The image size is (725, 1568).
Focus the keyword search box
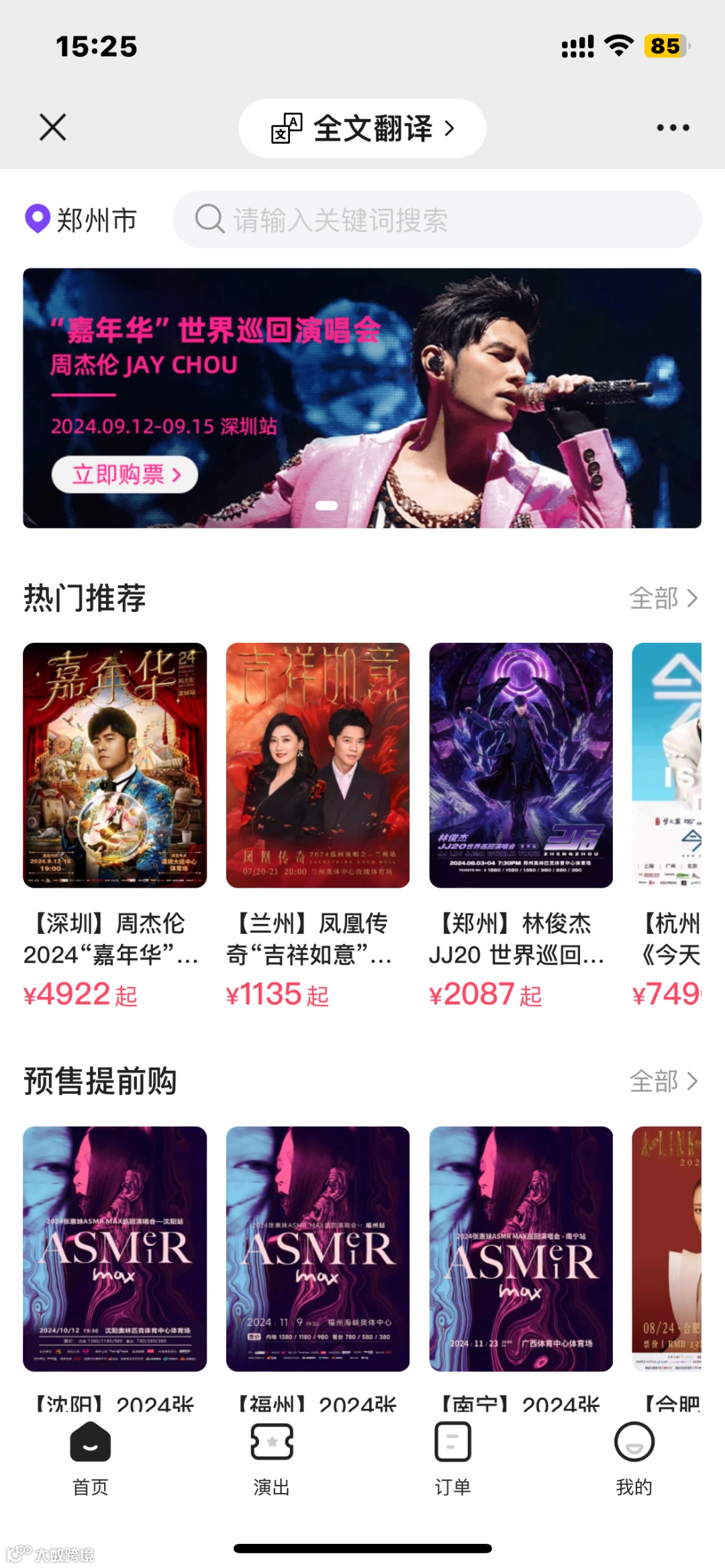[x=436, y=219]
